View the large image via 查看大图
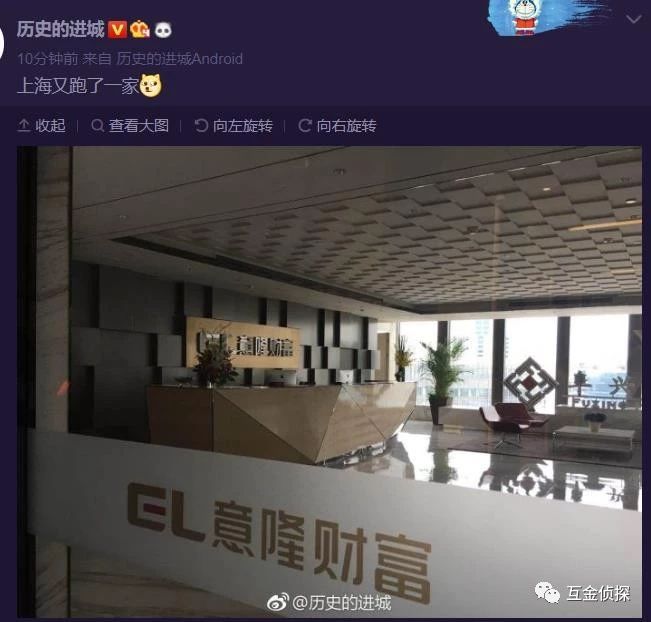The width and height of the screenshot is (651, 622). click(x=130, y=126)
